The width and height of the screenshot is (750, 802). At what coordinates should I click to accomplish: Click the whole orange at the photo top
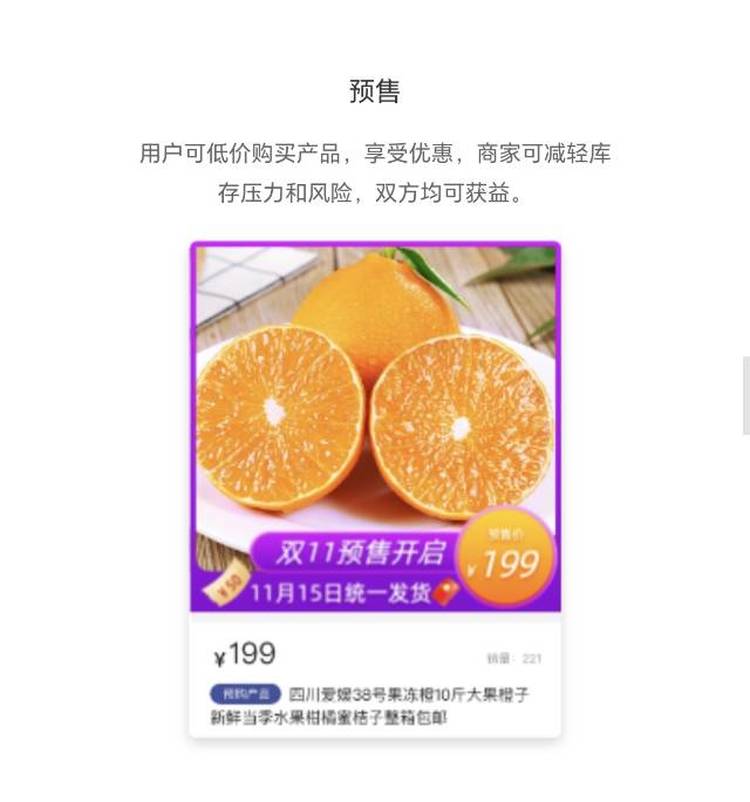[x=370, y=310]
